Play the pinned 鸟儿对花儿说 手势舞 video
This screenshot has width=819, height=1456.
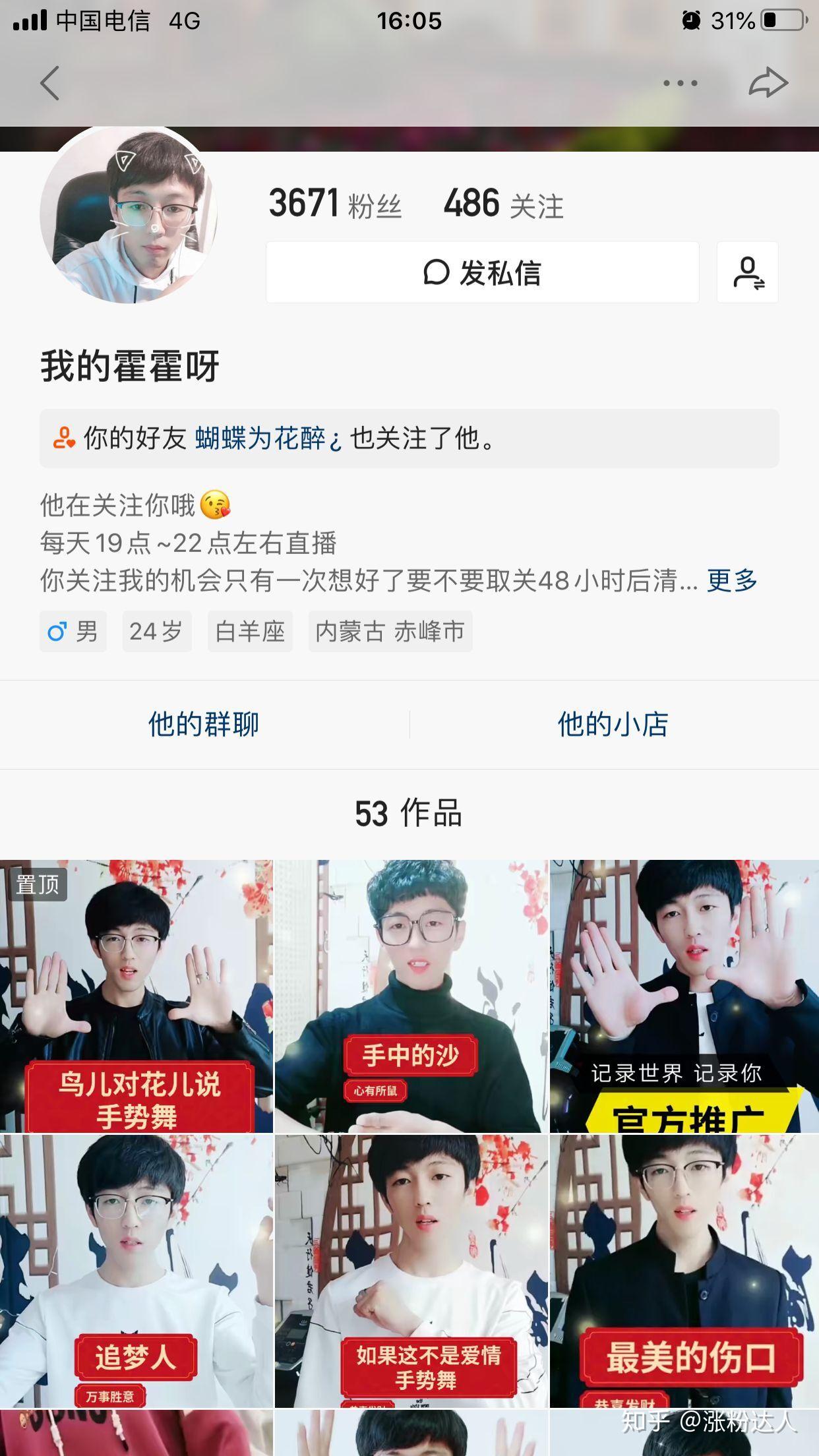136,996
